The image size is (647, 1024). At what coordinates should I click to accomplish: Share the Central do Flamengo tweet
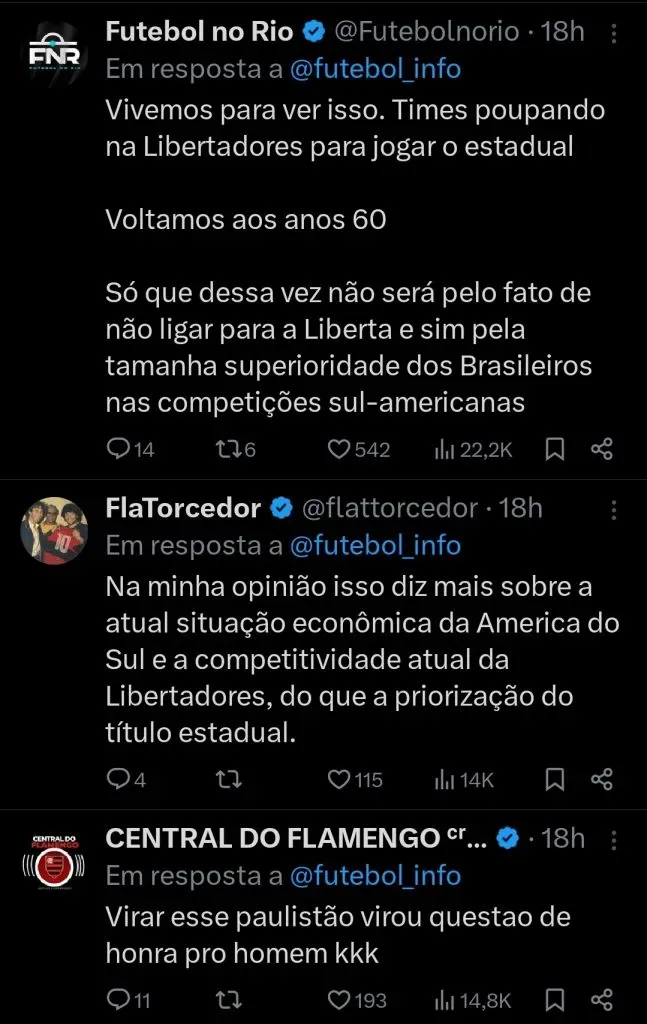(601, 999)
